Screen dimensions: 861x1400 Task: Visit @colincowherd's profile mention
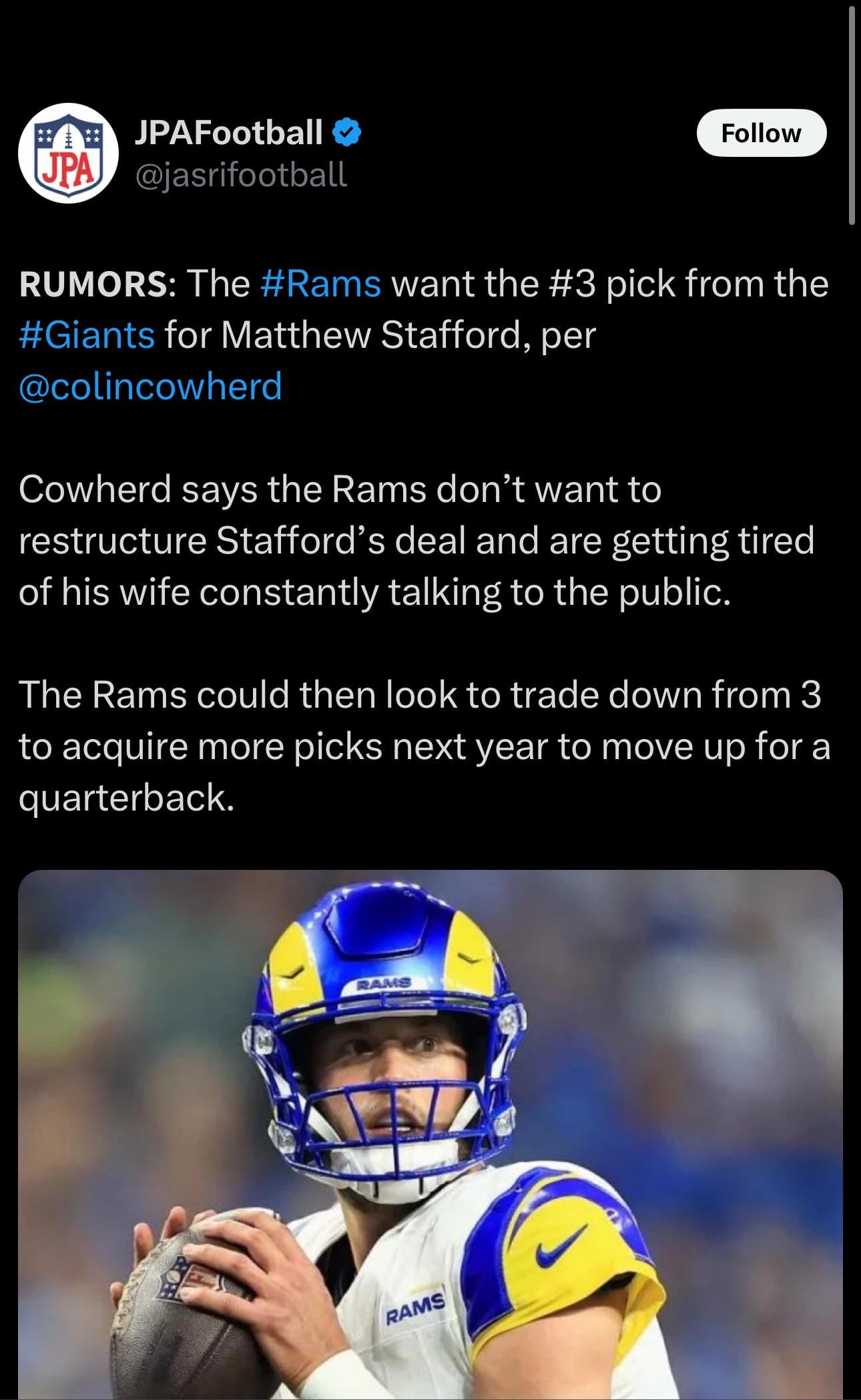(x=151, y=386)
